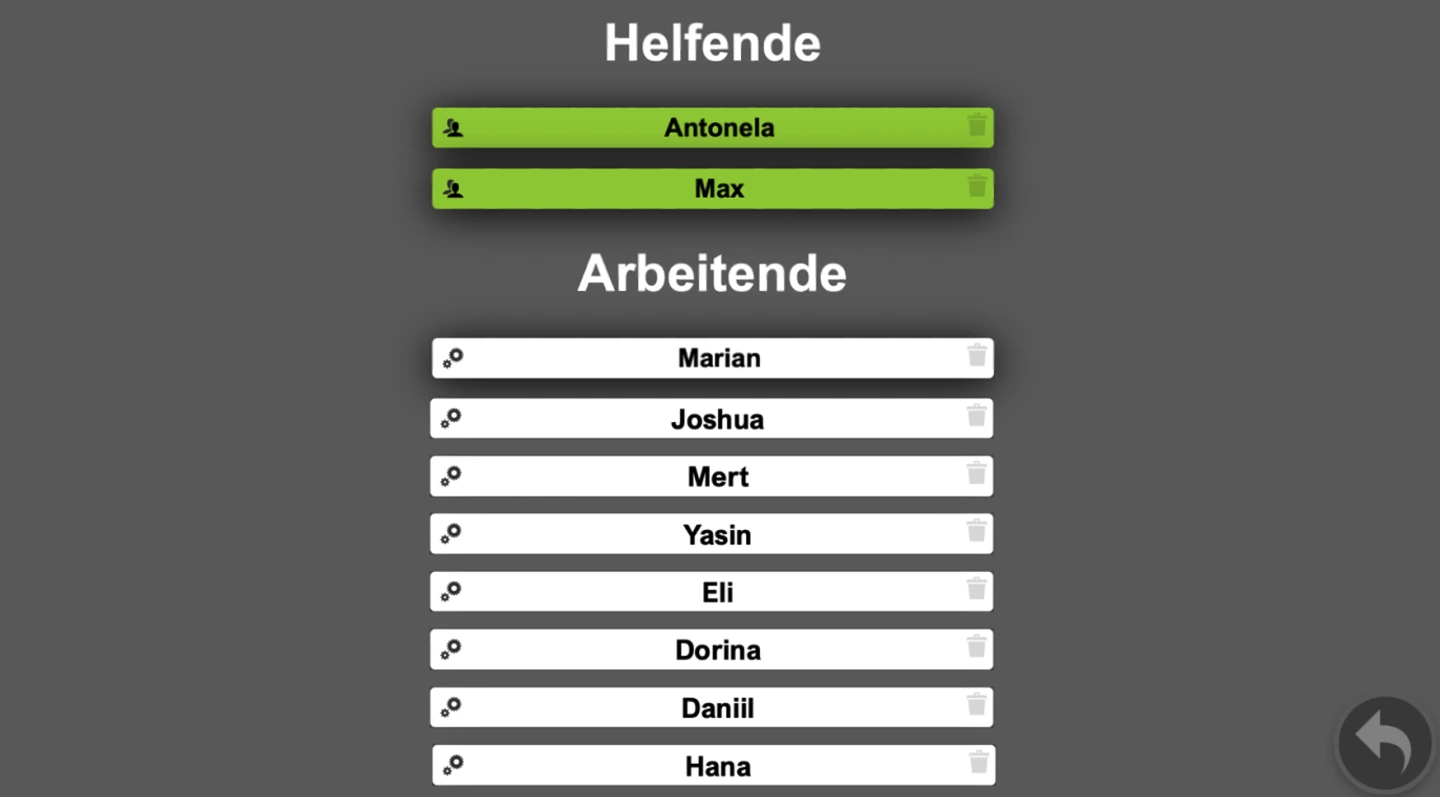Delete Dorina using the trash icon

[976, 647]
